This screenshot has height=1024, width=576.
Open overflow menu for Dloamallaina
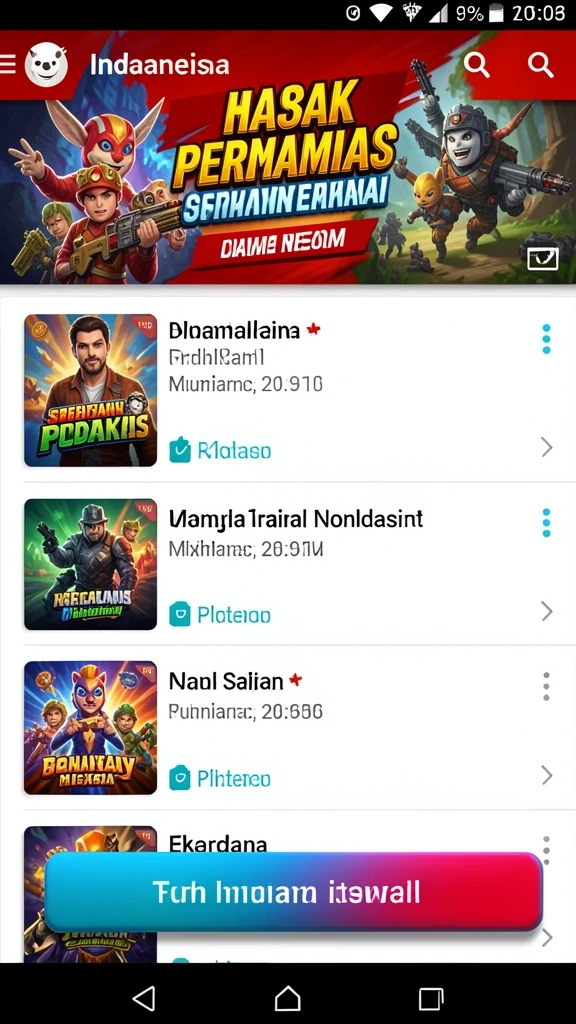point(546,340)
